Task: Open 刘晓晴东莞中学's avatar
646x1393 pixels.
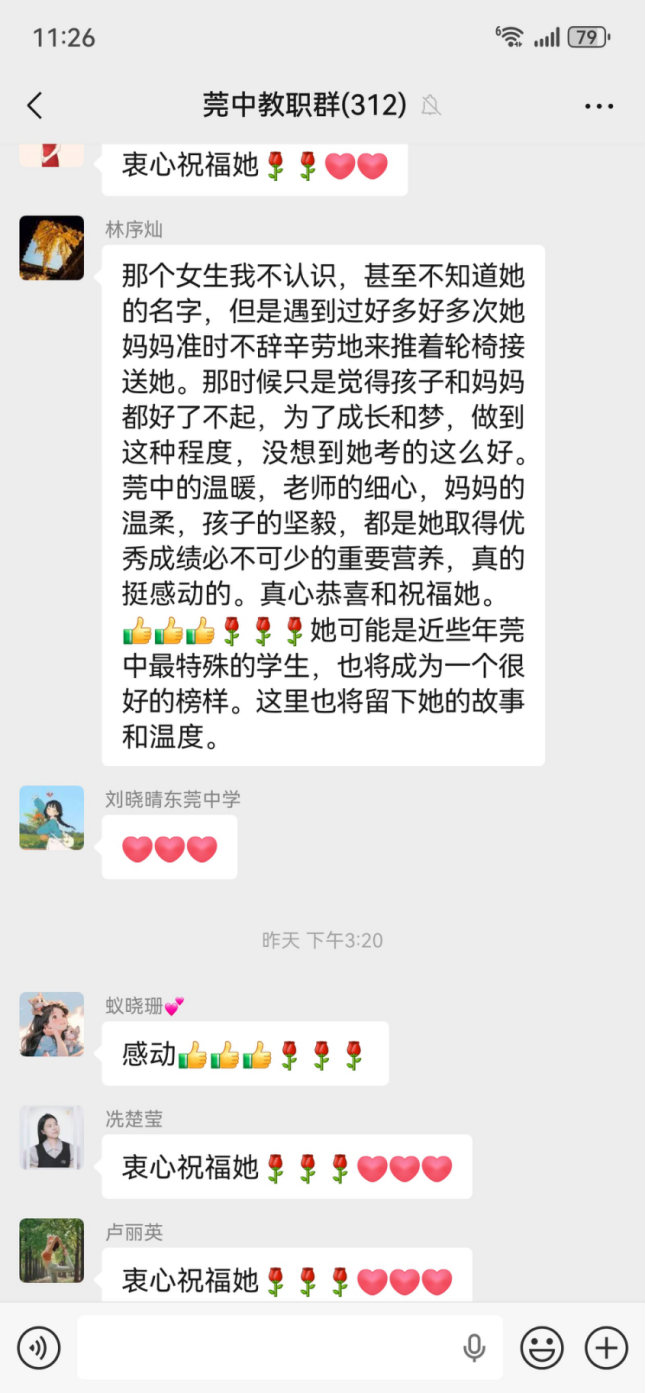Action: click(52, 818)
